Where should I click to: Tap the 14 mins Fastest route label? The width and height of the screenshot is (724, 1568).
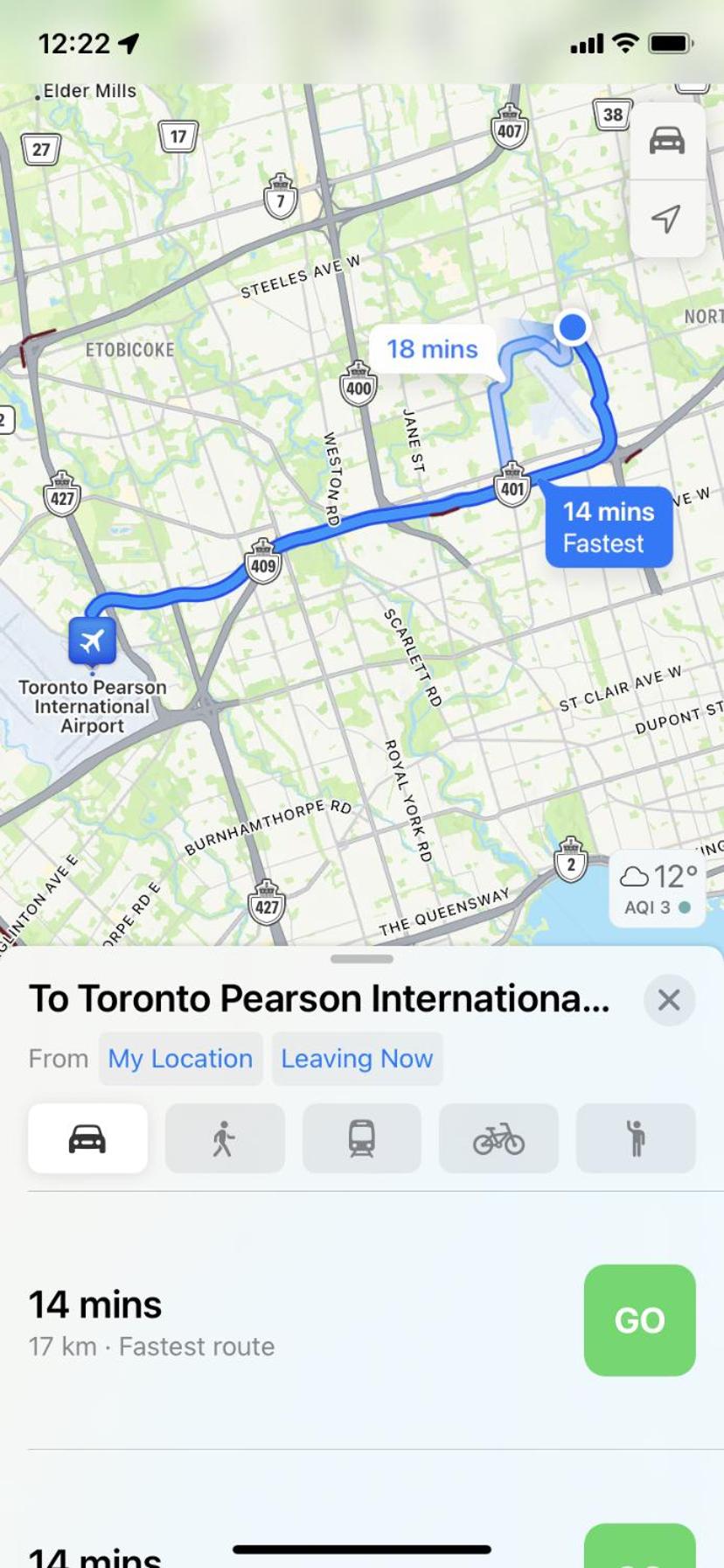pyautogui.click(x=609, y=527)
